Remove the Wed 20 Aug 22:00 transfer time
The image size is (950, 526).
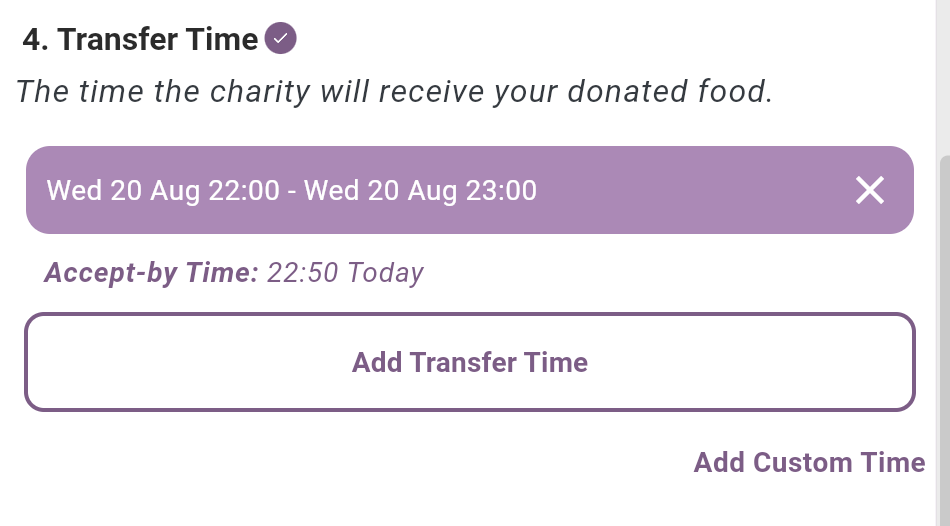(x=870, y=190)
